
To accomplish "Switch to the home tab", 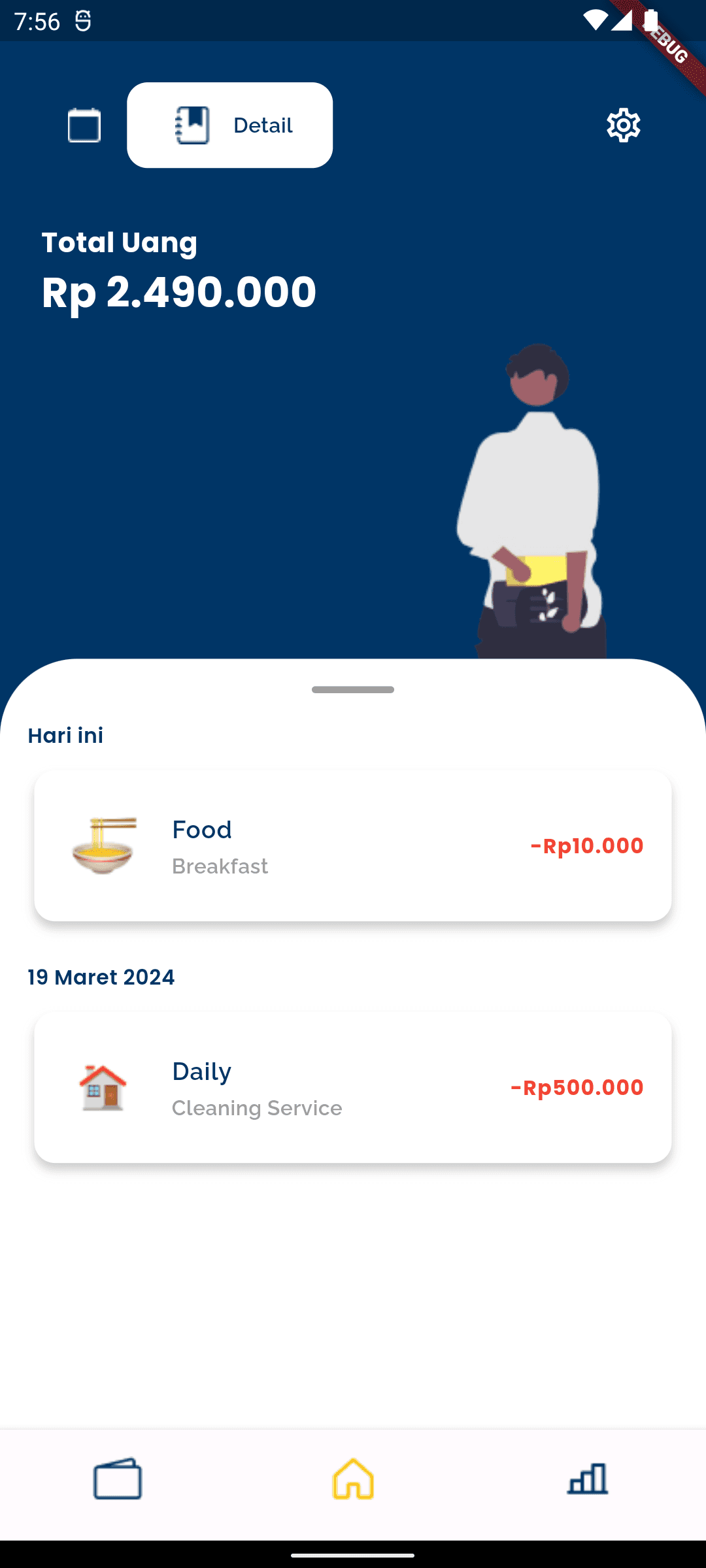I will pyautogui.click(x=353, y=1479).
